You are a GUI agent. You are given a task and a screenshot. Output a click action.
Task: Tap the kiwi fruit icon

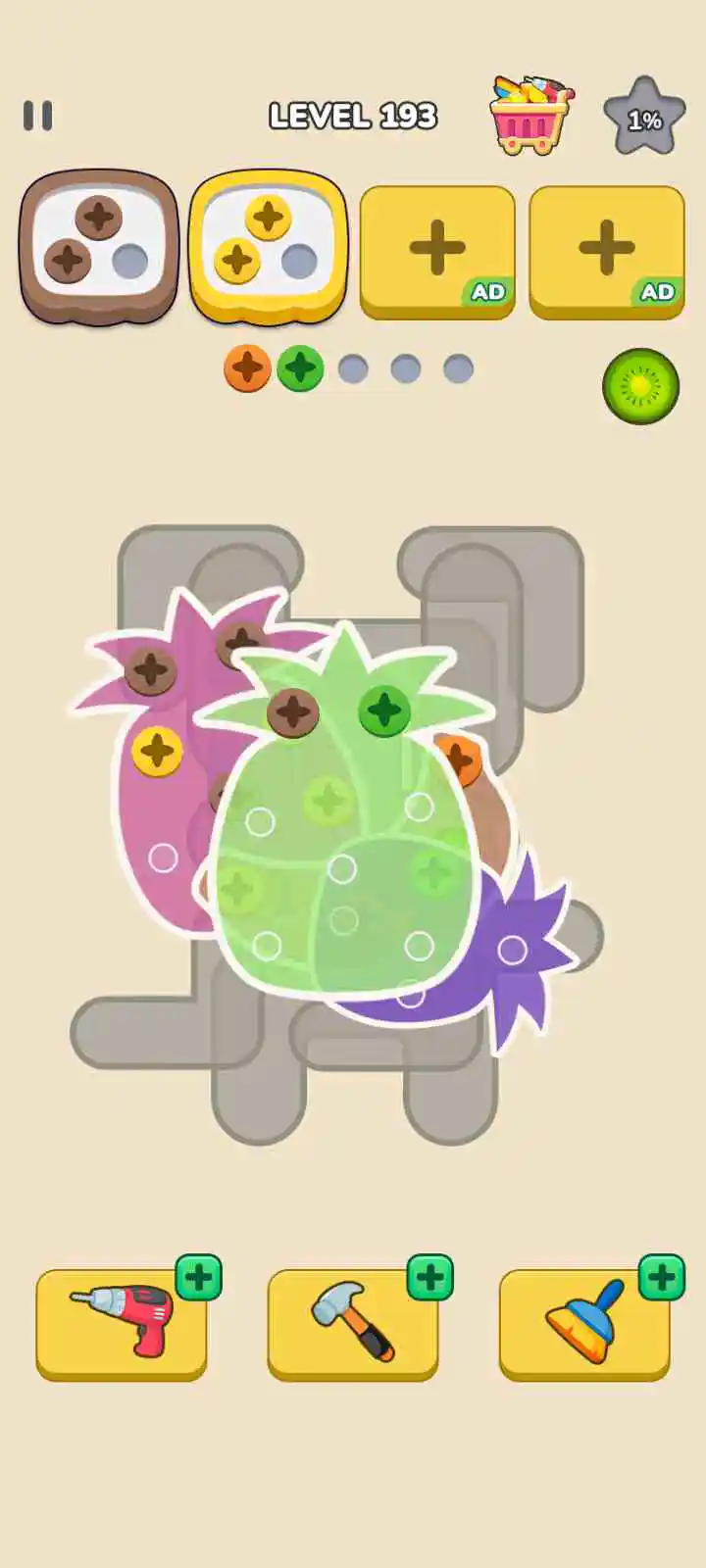(x=640, y=387)
